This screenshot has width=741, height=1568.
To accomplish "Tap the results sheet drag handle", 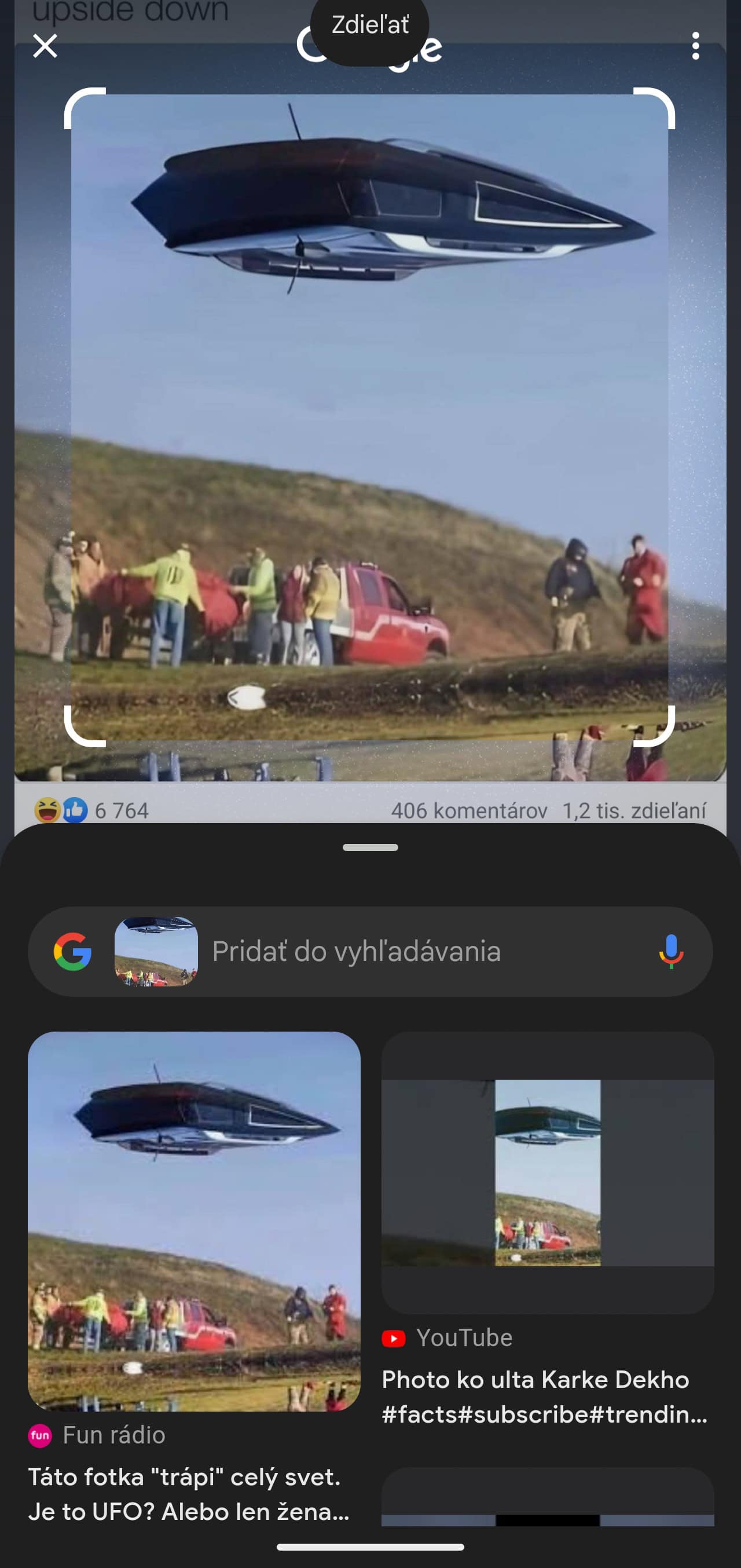I will pyautogui.click(x=370, y=847).
